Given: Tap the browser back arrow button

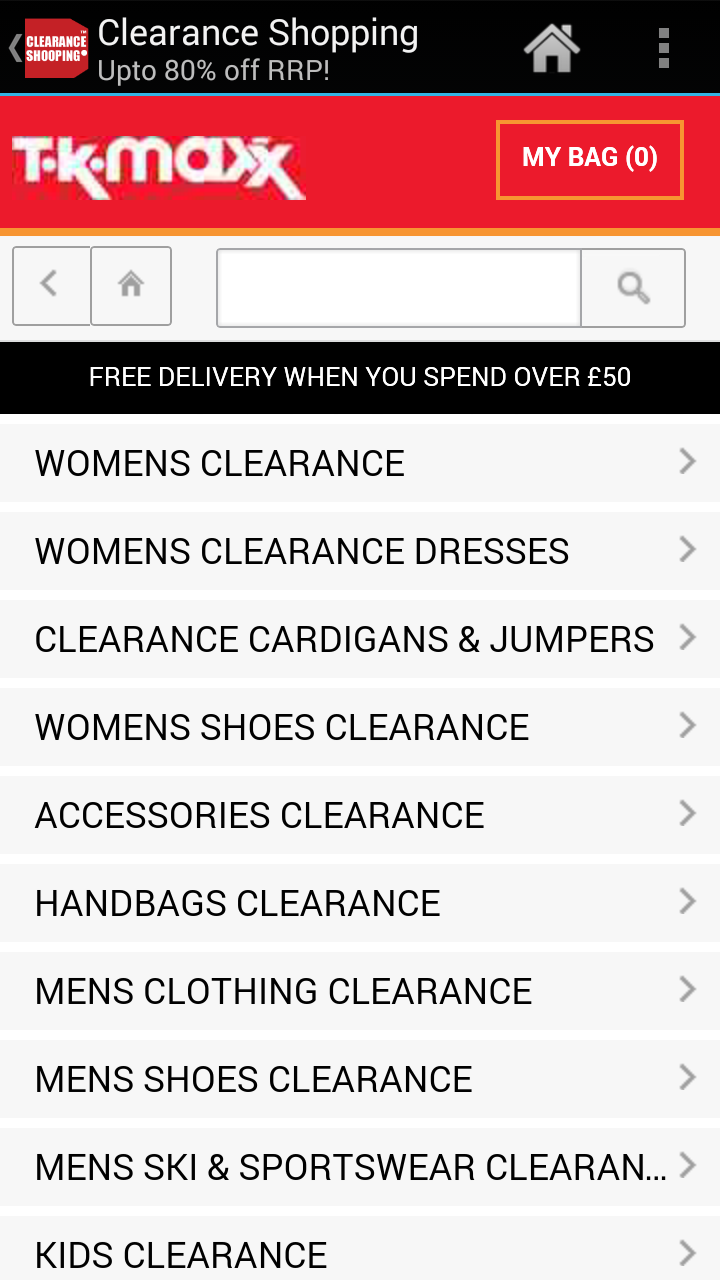Looking at the screenshot, I should pos(50,286).
